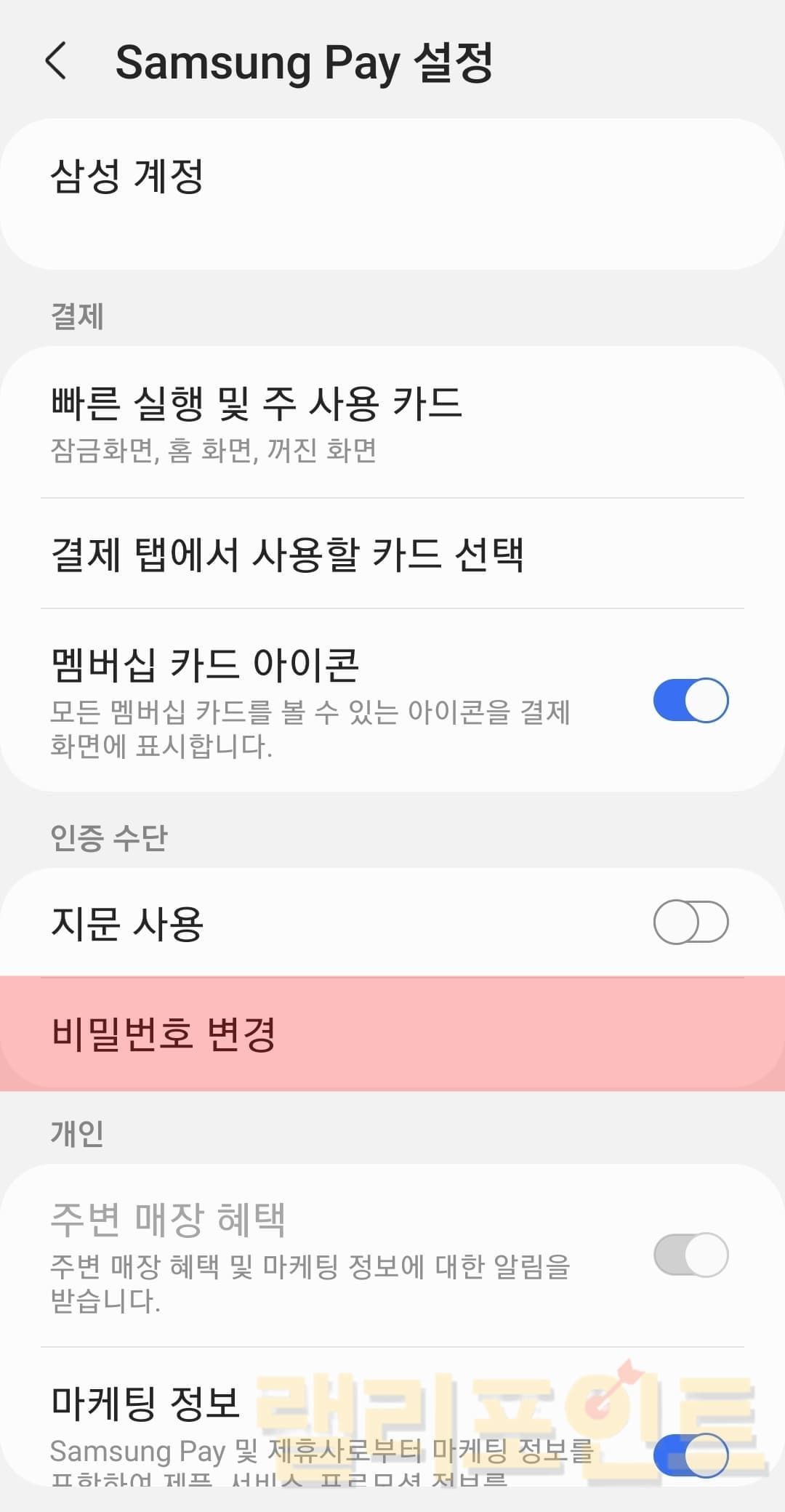Toggle 주변 매장 혜택 switch
The height and width of the screenshot is (1512, 785).
pyautogui.click(x=691, y=1255)
